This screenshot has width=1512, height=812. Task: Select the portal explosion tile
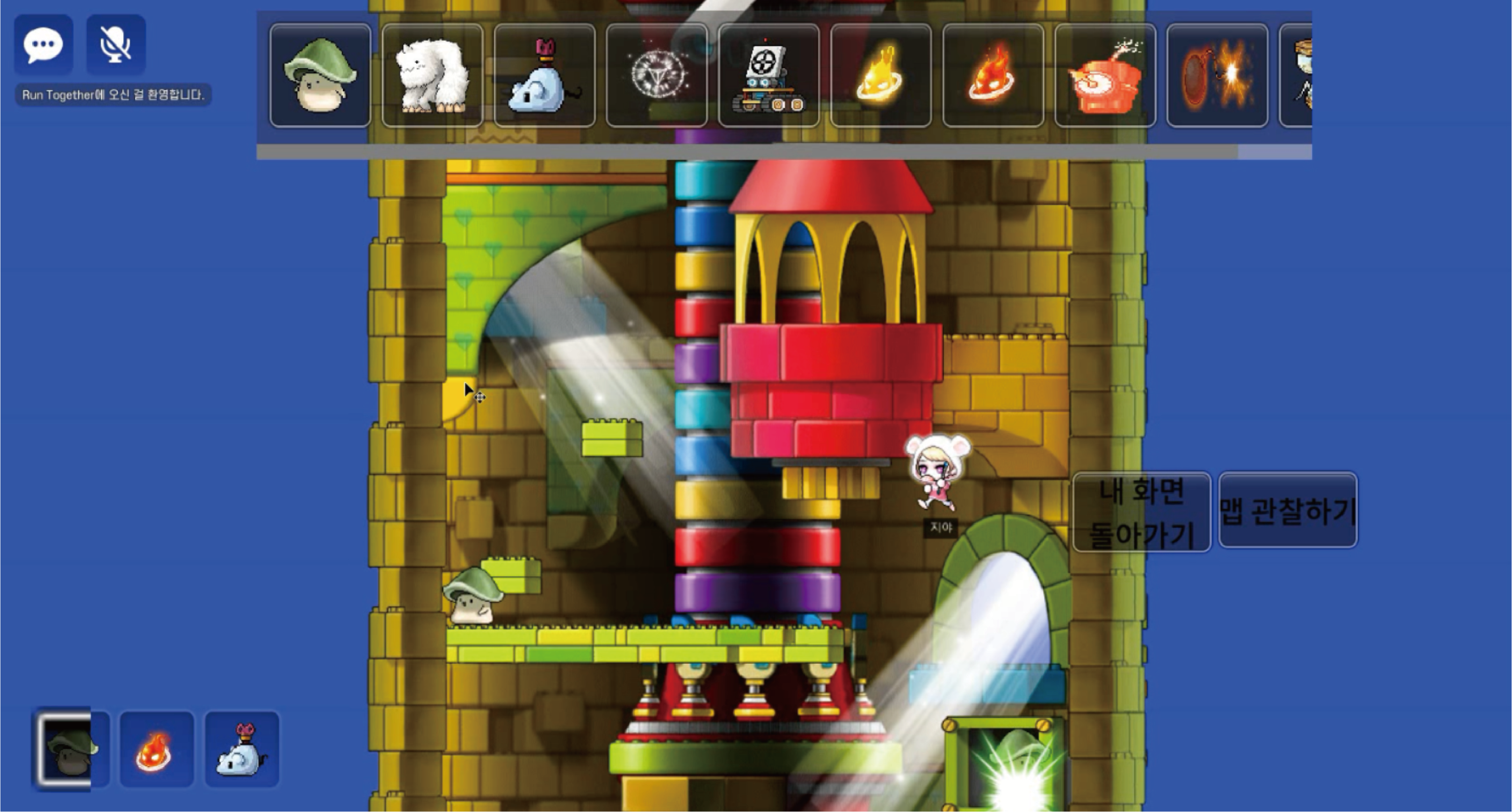point(1217,75)
